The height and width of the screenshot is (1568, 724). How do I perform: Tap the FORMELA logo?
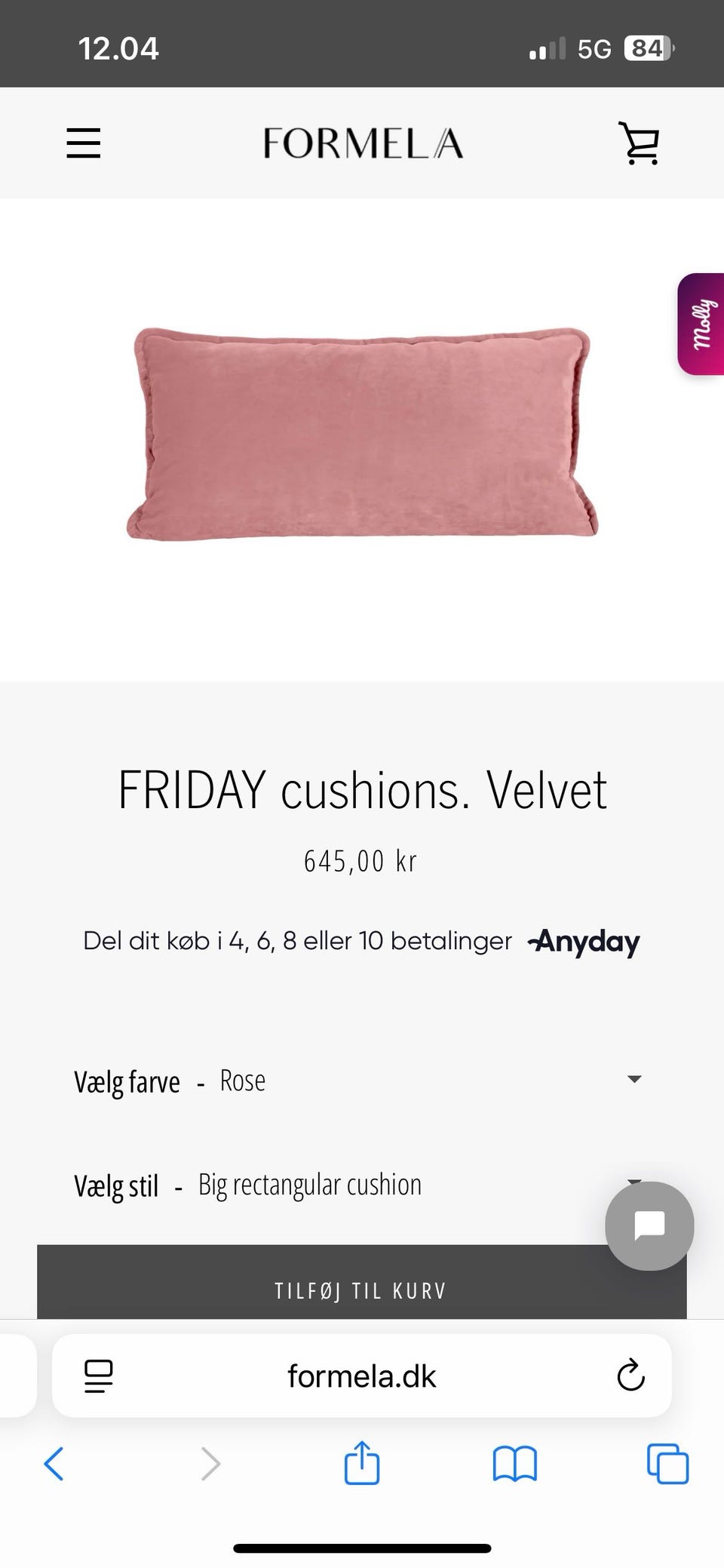[x=362, y=143]
